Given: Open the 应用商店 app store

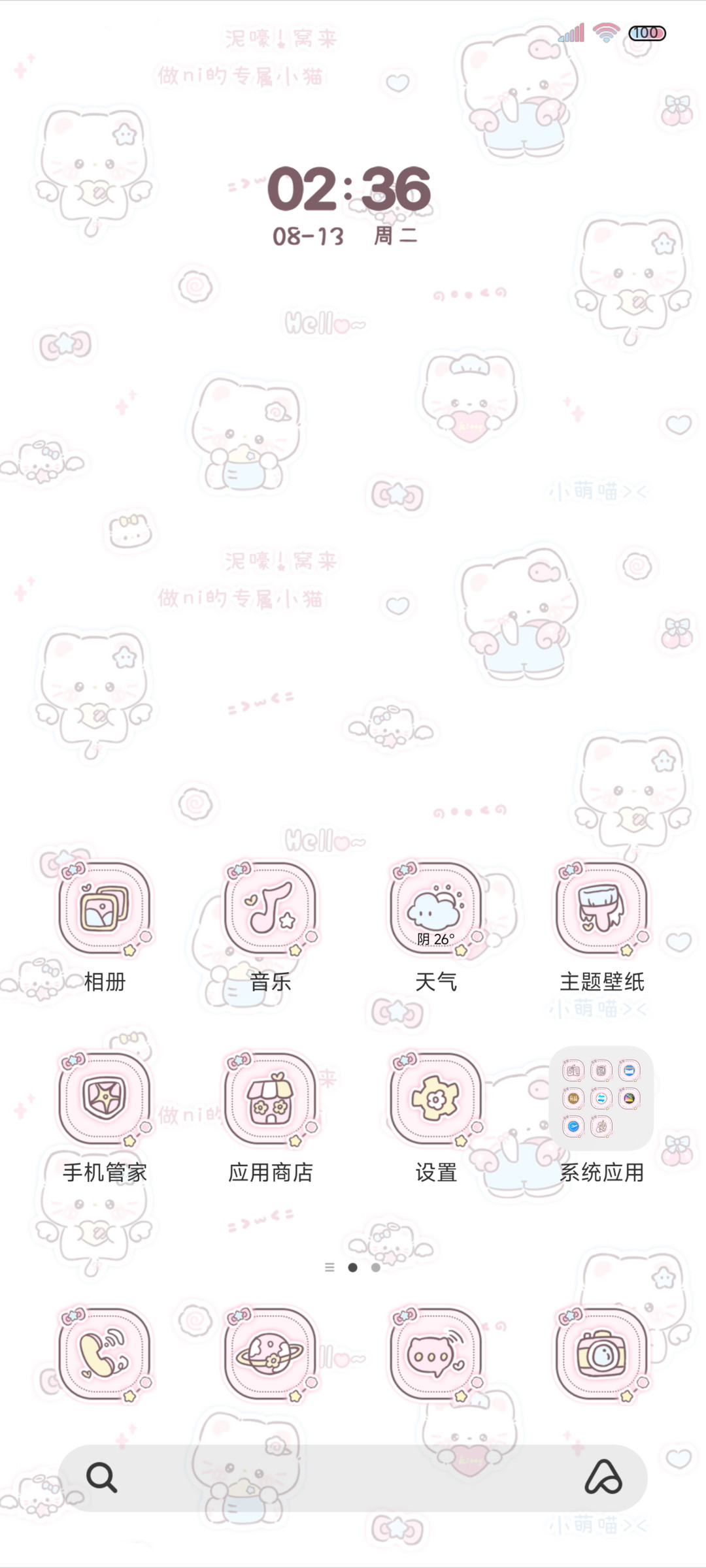Looking at the screenshot, I should click(270, 1100).
